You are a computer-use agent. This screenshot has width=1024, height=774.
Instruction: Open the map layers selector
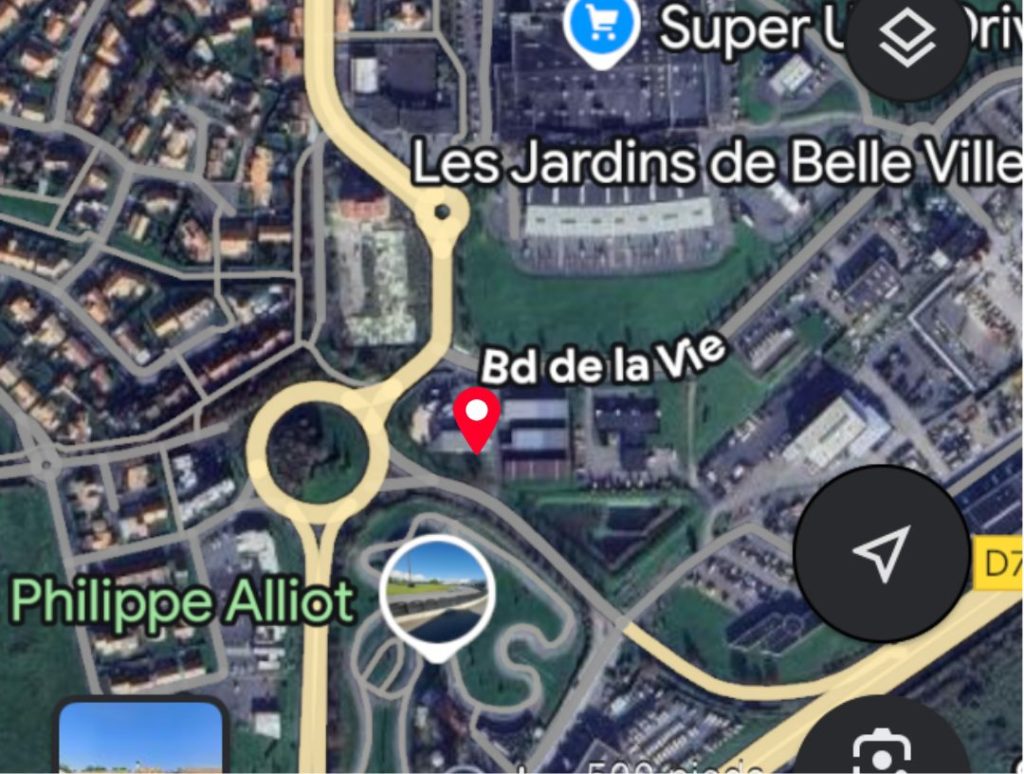coord(907,42)
